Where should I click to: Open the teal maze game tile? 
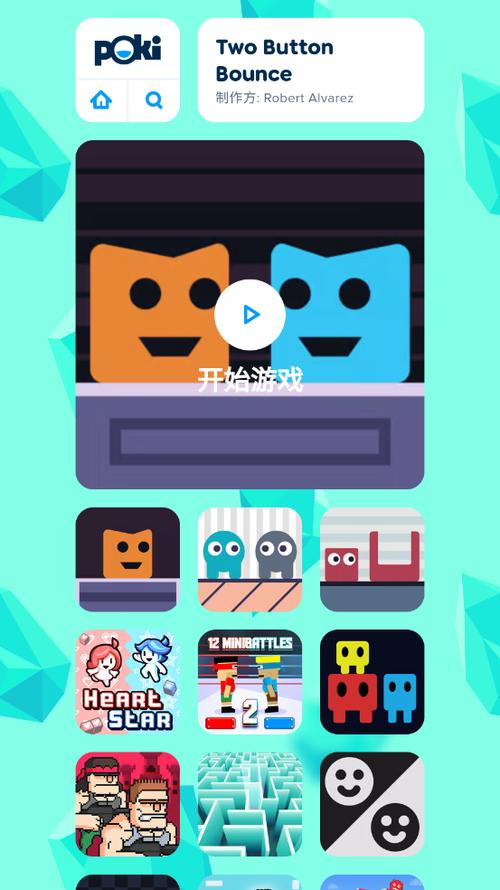pyautogui.click(x=250, y=804)
